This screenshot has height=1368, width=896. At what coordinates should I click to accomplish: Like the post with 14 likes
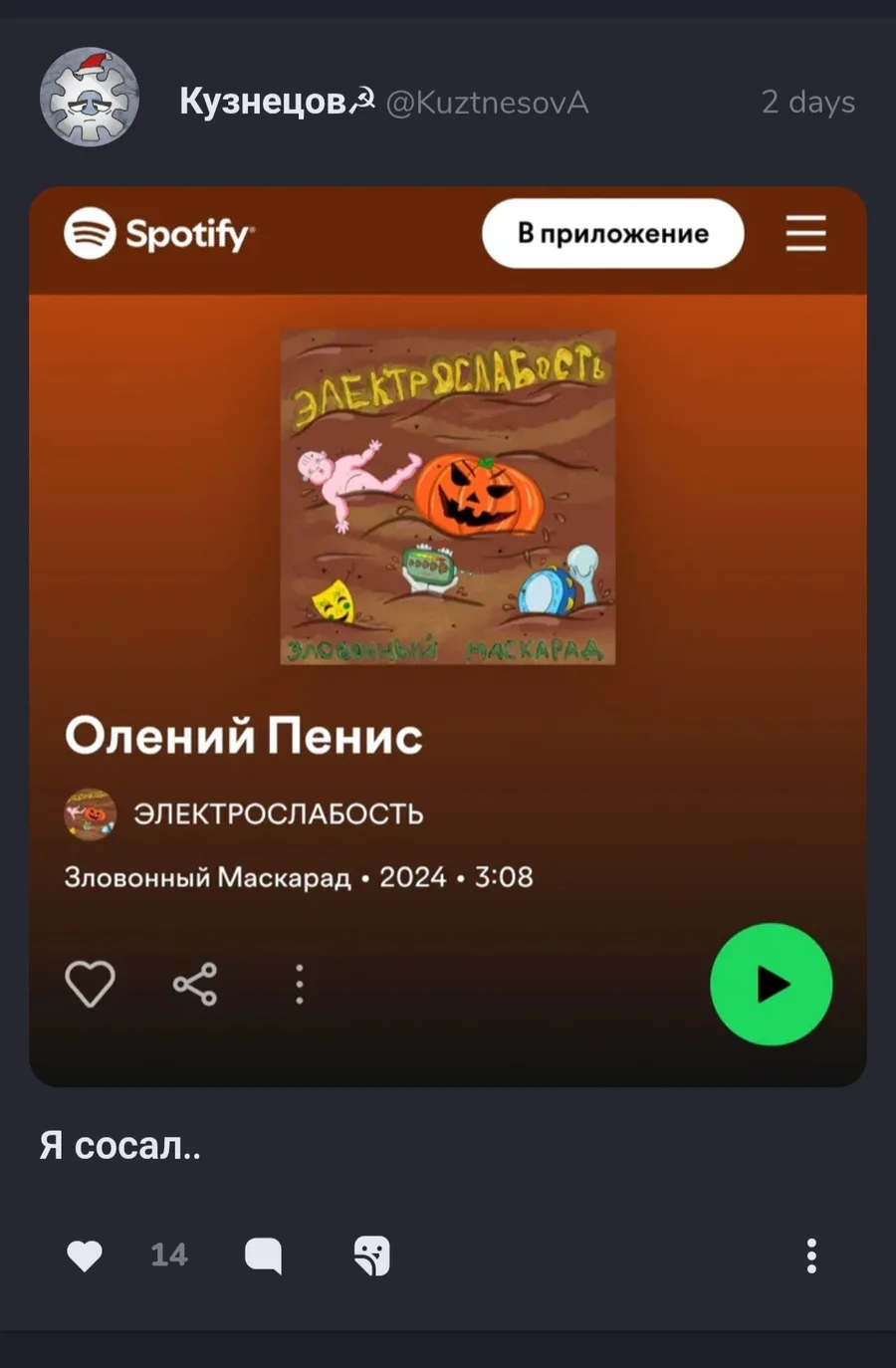coord(85,1255)
